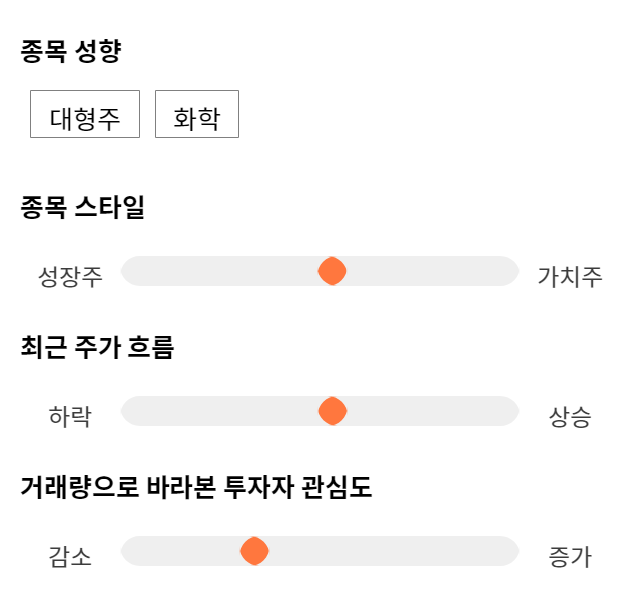The image size is (640, 606).
Task: Select the 대형주 tag
Action: [x=85, y=114]
